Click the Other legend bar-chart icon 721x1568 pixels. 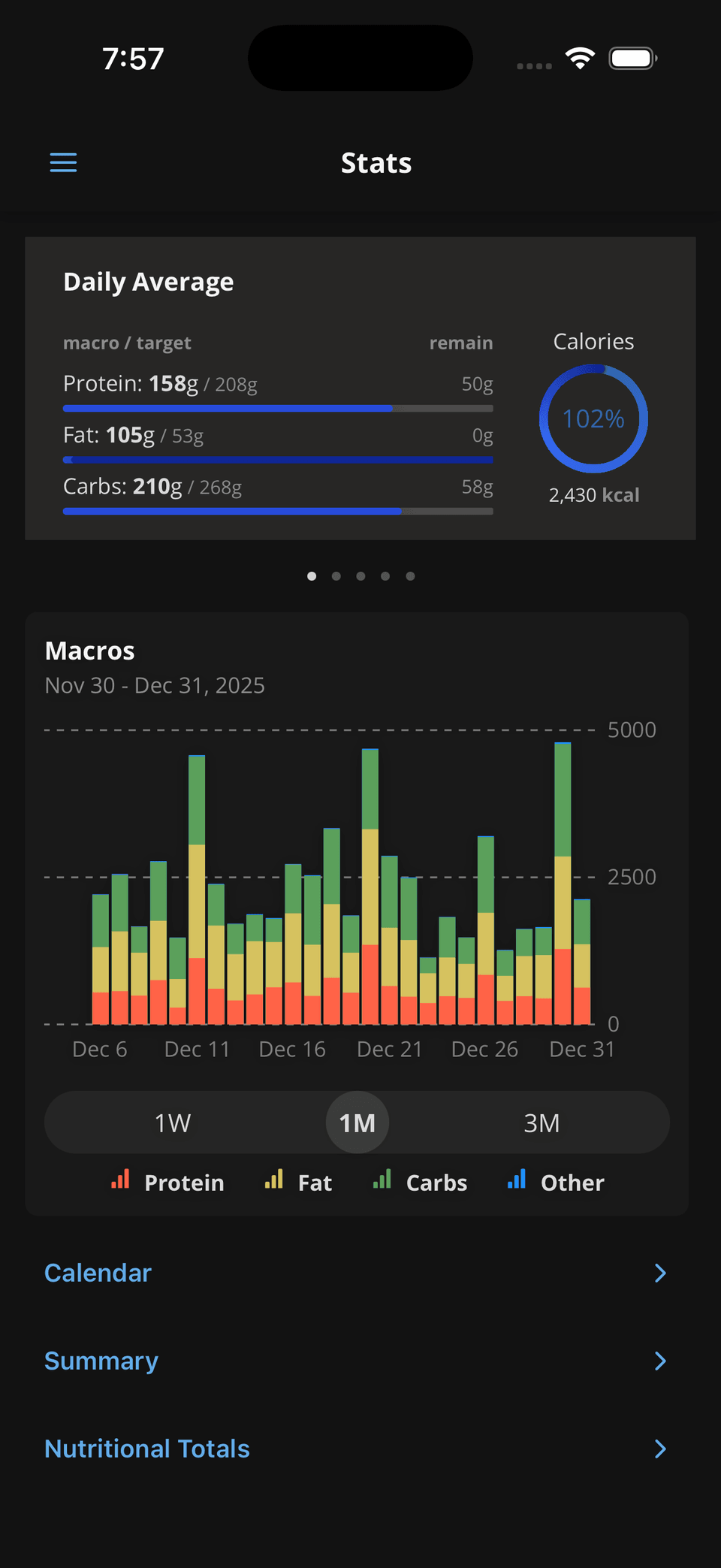pos(516,1181)
